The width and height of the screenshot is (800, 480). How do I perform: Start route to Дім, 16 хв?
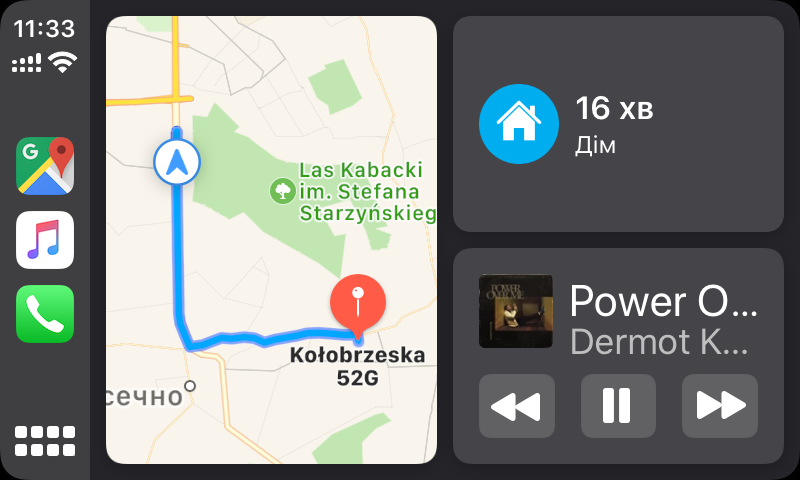pos(618,124)
